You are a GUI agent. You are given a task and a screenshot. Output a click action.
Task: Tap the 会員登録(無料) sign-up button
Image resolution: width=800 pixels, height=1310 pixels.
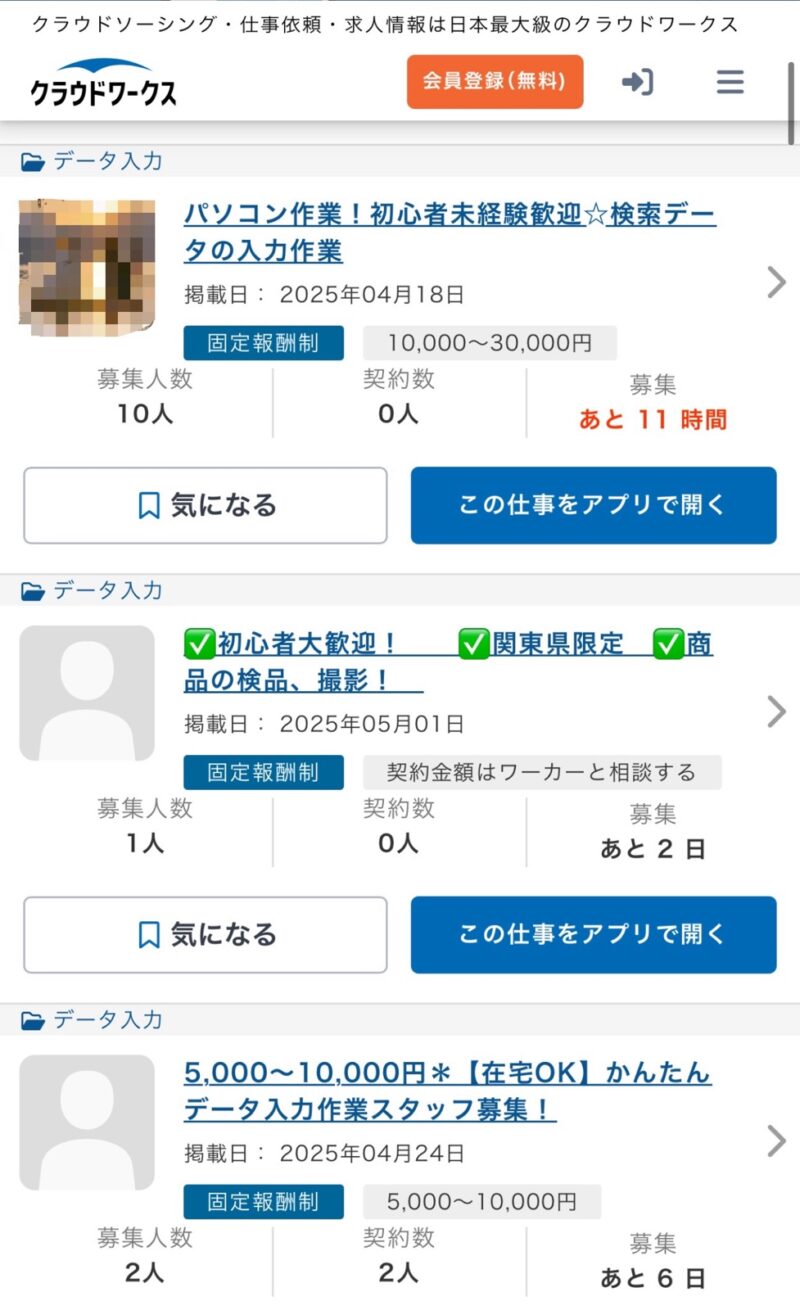(x=495, y=81)
